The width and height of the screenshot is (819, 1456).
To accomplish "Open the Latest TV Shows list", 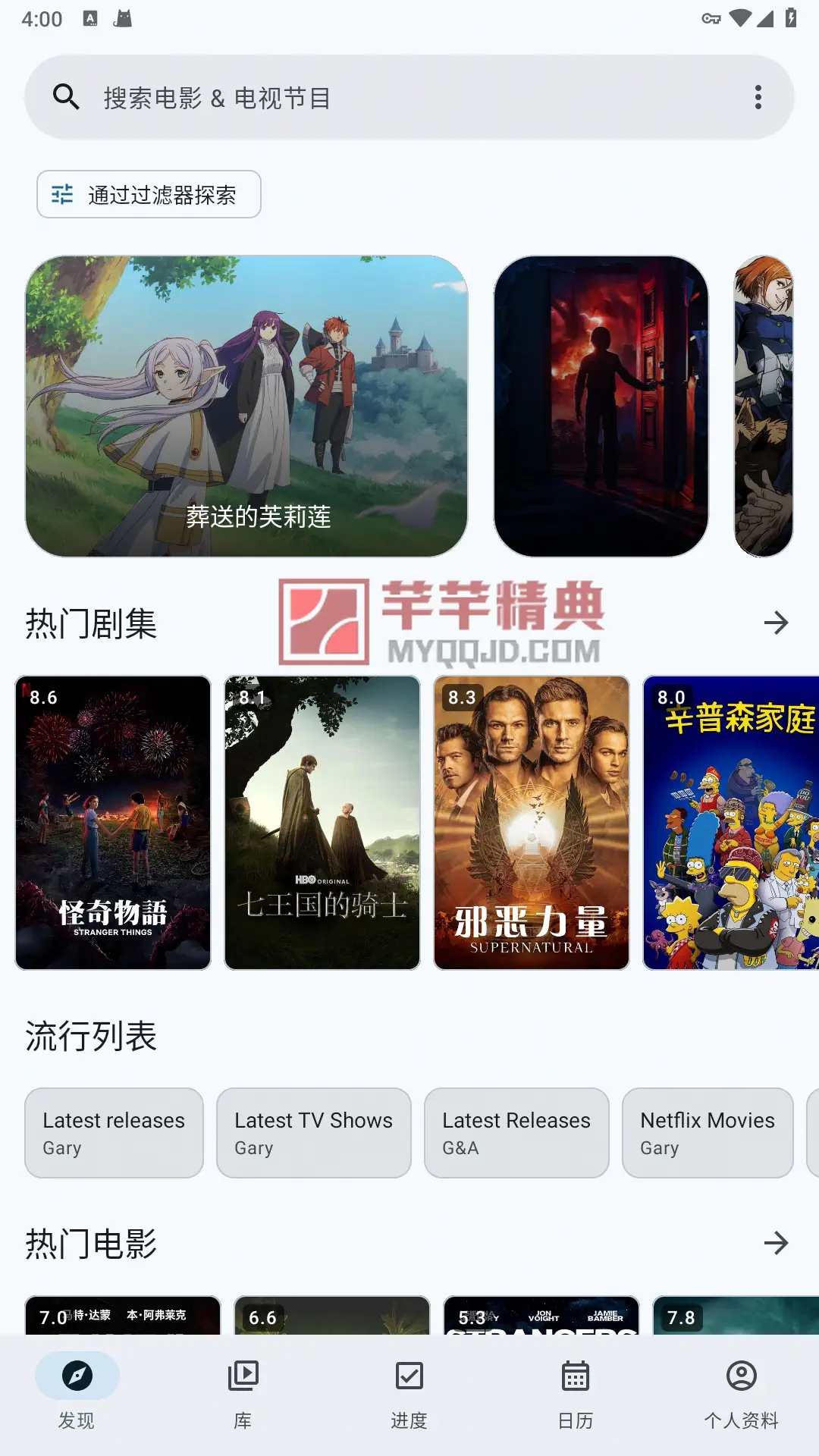I will click(313, 1133).
